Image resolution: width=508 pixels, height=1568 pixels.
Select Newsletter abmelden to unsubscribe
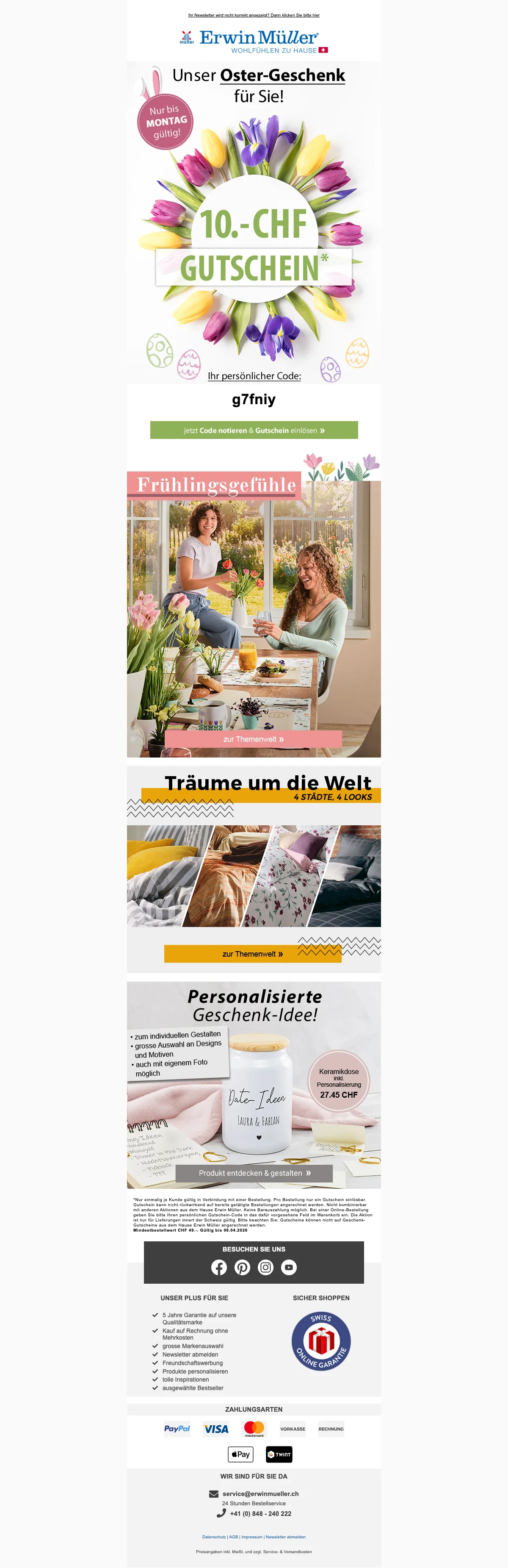[285, 1537]
